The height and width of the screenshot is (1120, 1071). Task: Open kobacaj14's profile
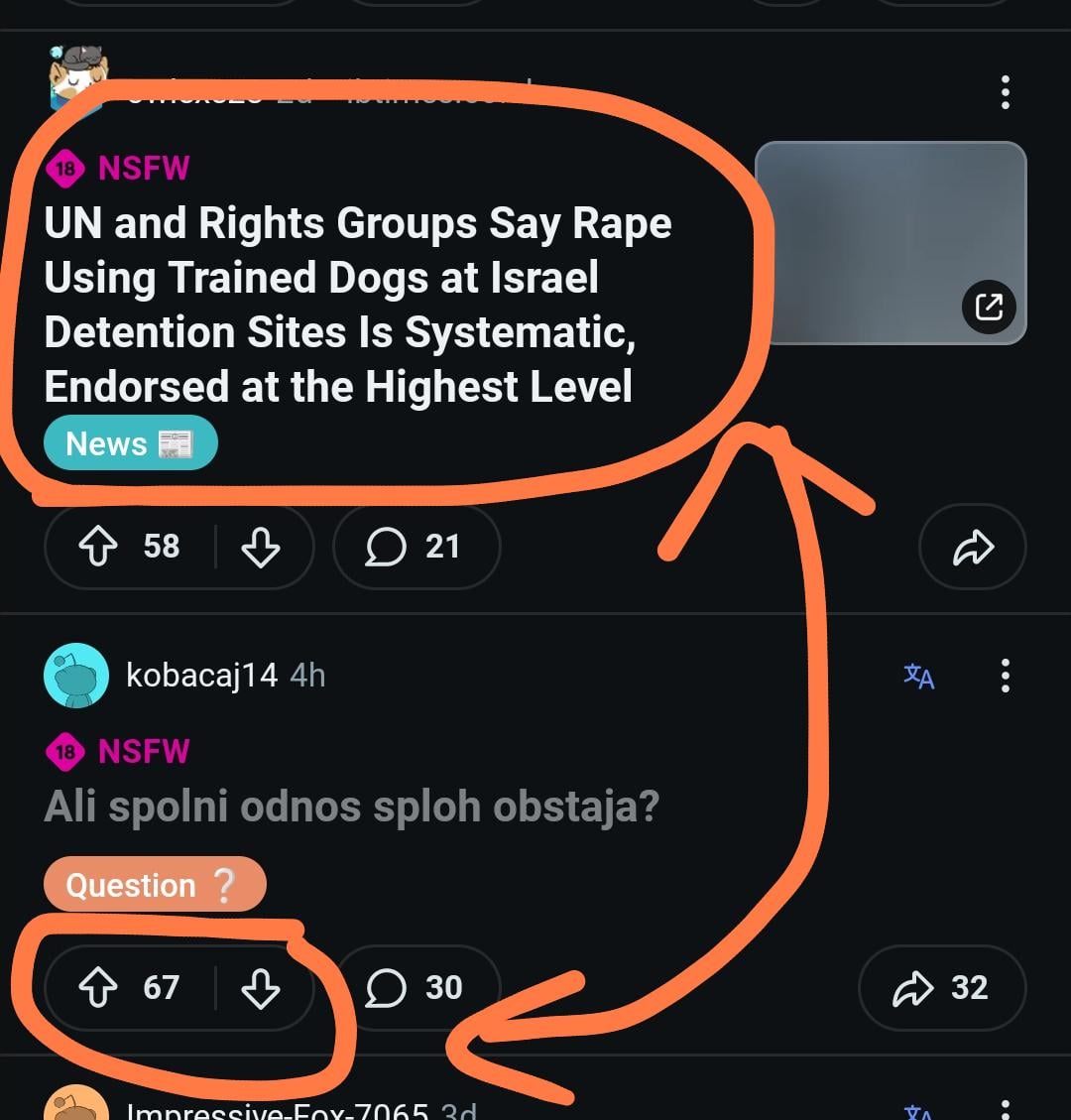pos(201,676)
